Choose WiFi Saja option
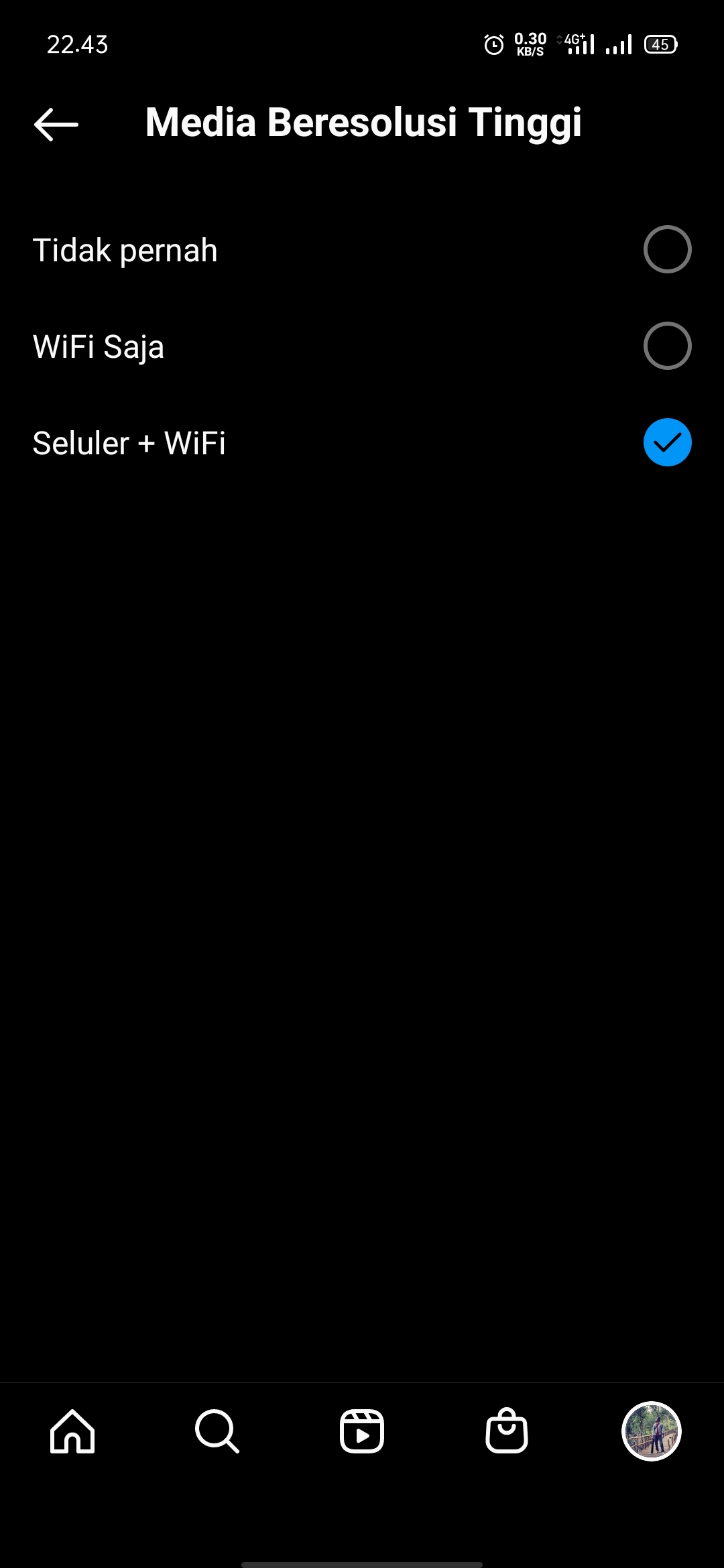The width and height of the screenshot is (724, 1568). (667, 346)
